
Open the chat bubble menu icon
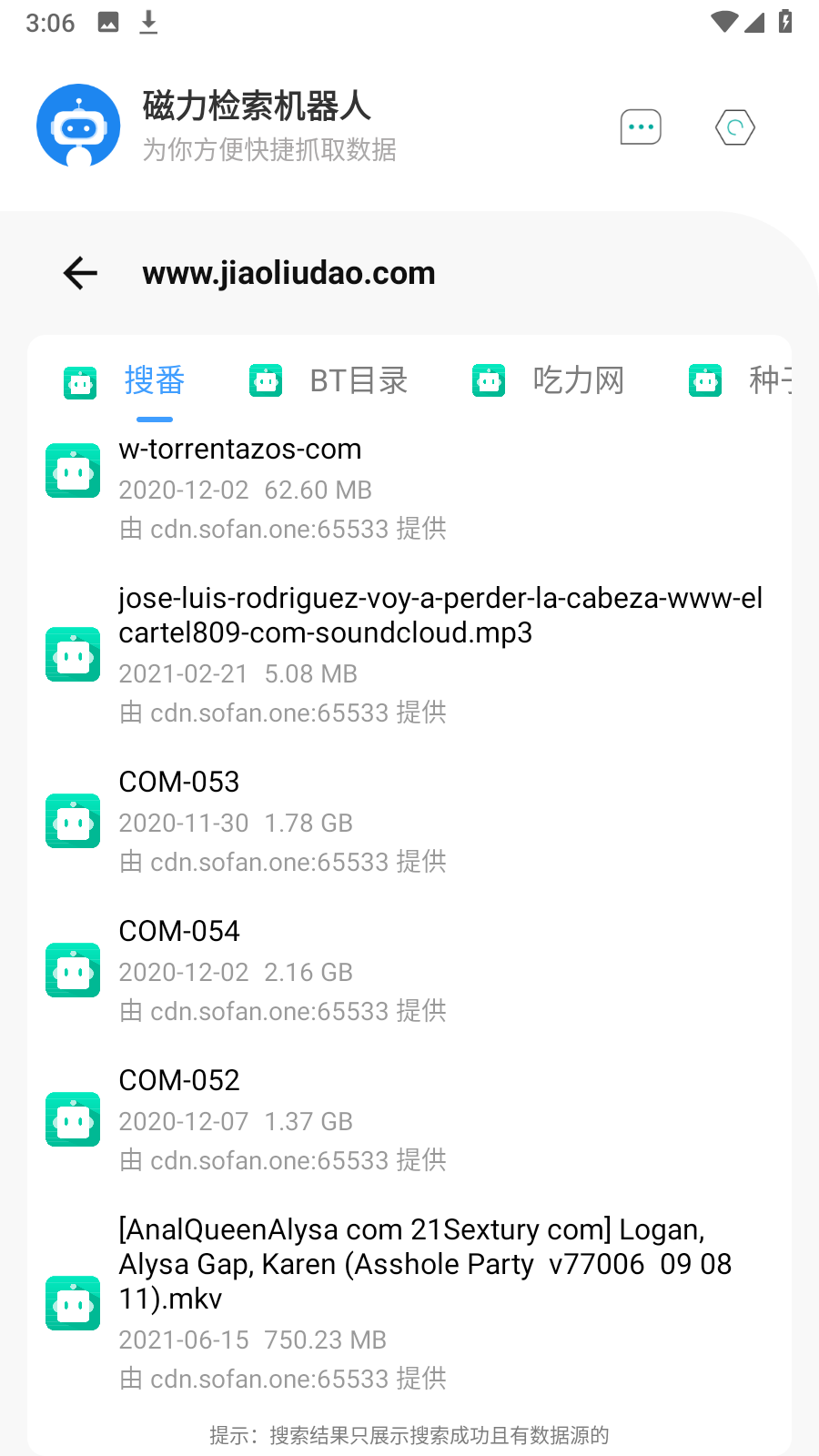[x=641, y=127]
